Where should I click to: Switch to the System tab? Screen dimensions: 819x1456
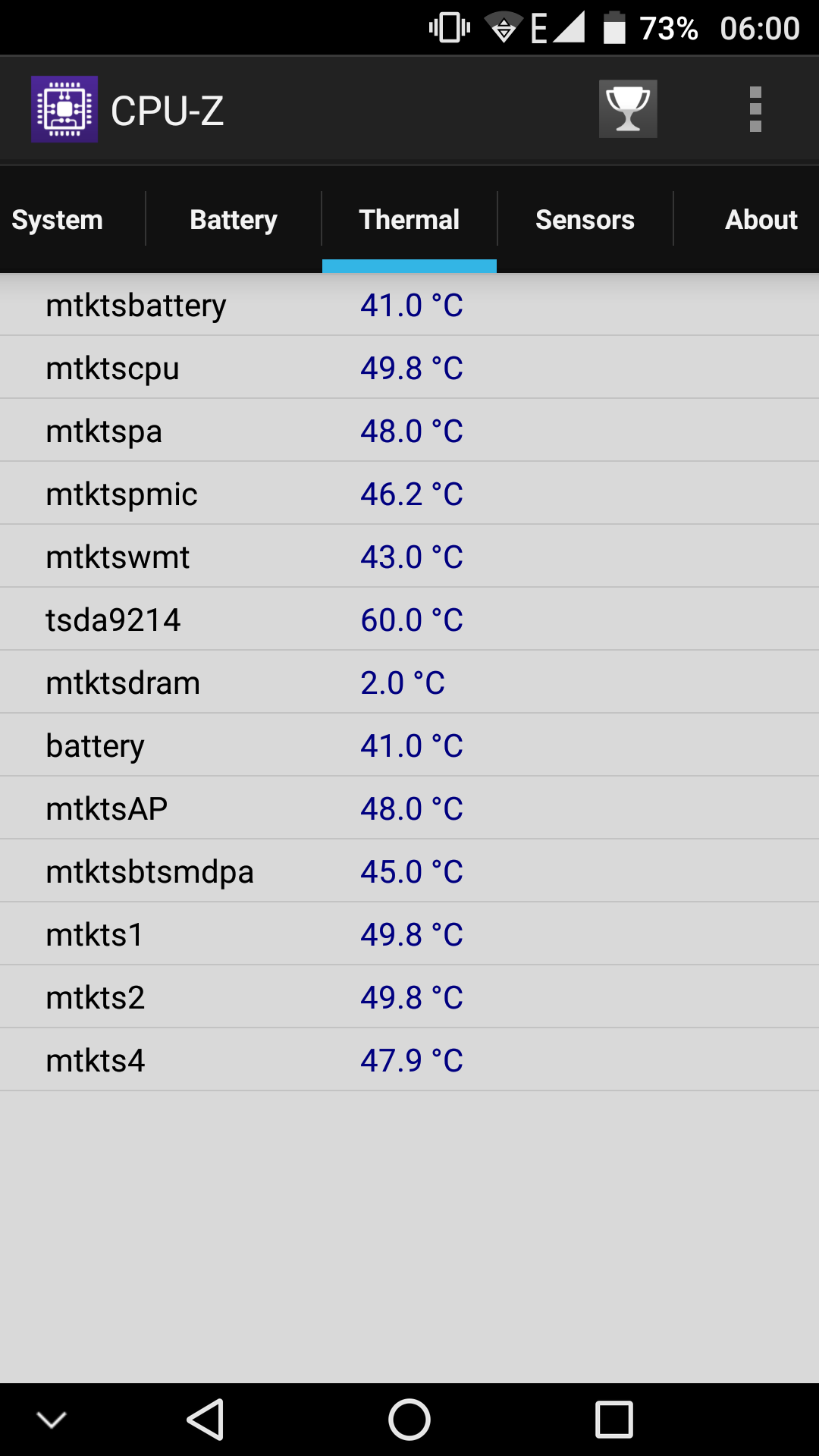click(x=58, y=220)
